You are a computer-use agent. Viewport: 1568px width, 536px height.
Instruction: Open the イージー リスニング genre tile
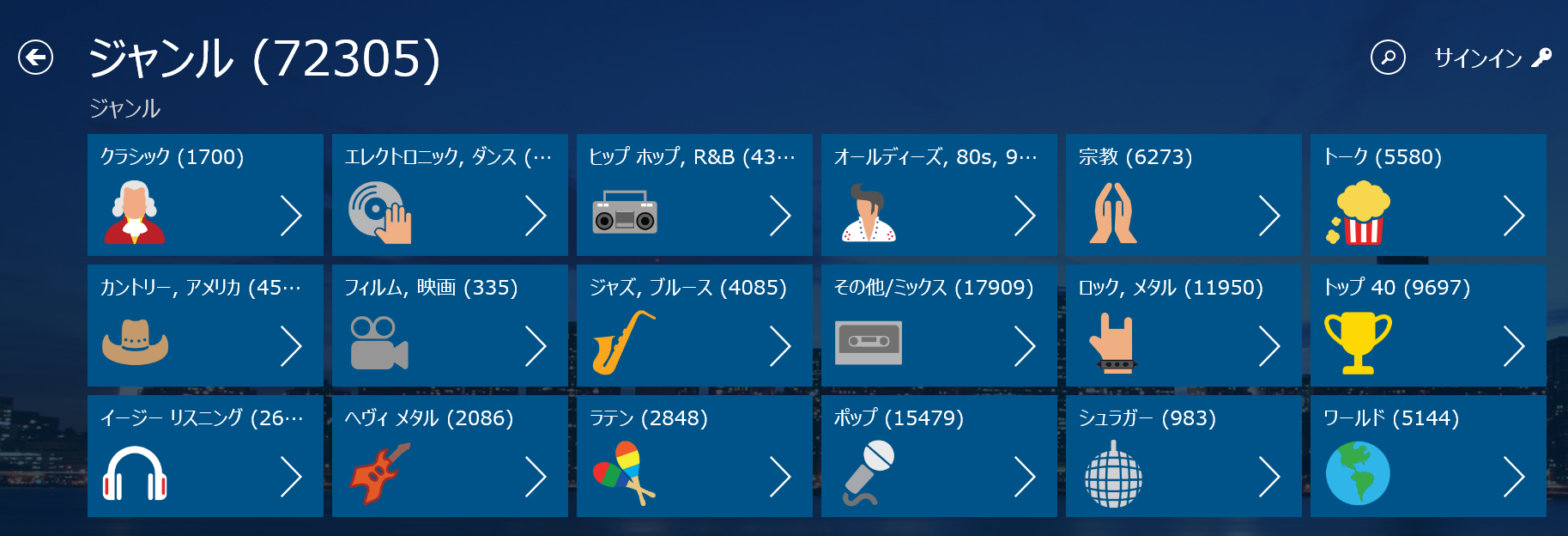pyautogui.click(x=205, y=456)
